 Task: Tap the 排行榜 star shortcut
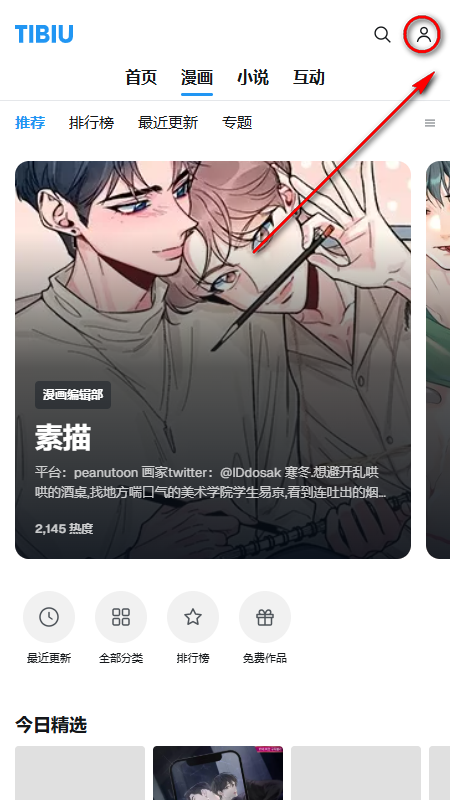click(x=193, y=628)
